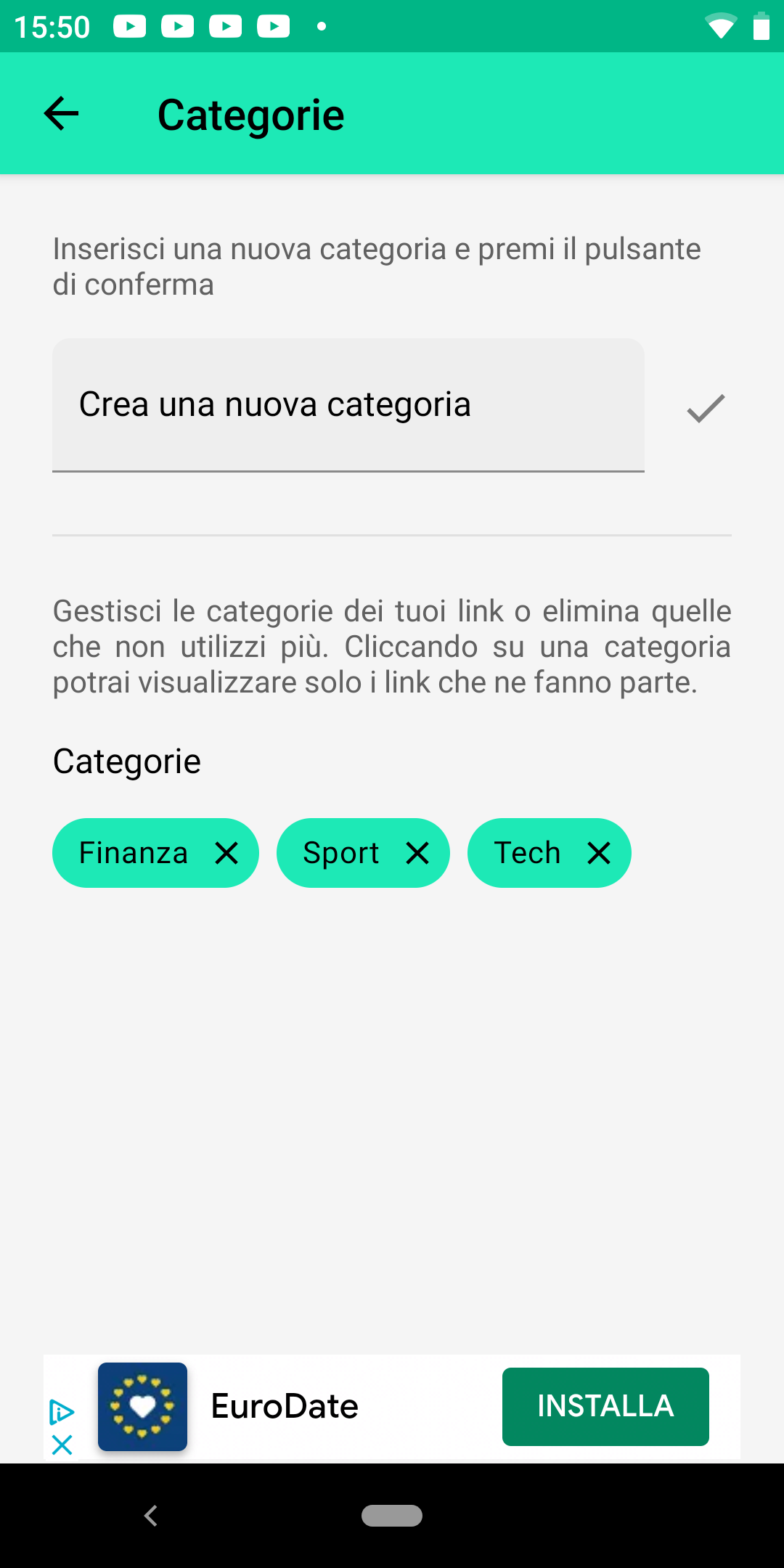784x1568 pixels.
Task: Go to home via the navigation pill
Action: (x=392, y=1516)
